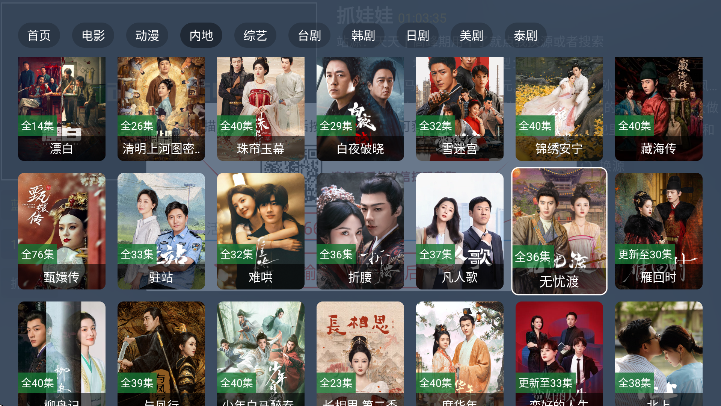The image size is (721, 406).
Task: Open the series 凡人歌
Action: (x=459, y=232)
